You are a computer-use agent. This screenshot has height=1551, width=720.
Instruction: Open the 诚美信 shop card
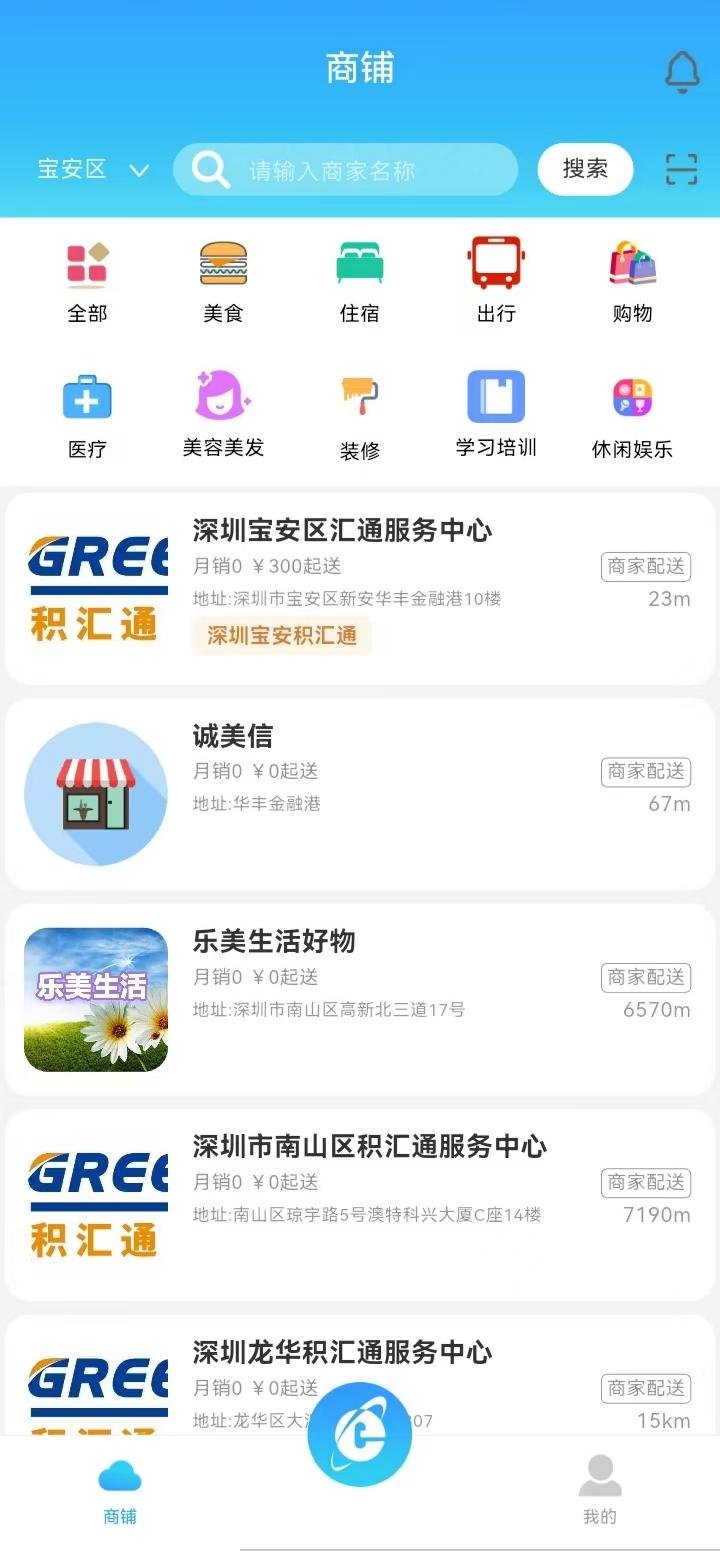pyautogui.click(x=360, y=794)
